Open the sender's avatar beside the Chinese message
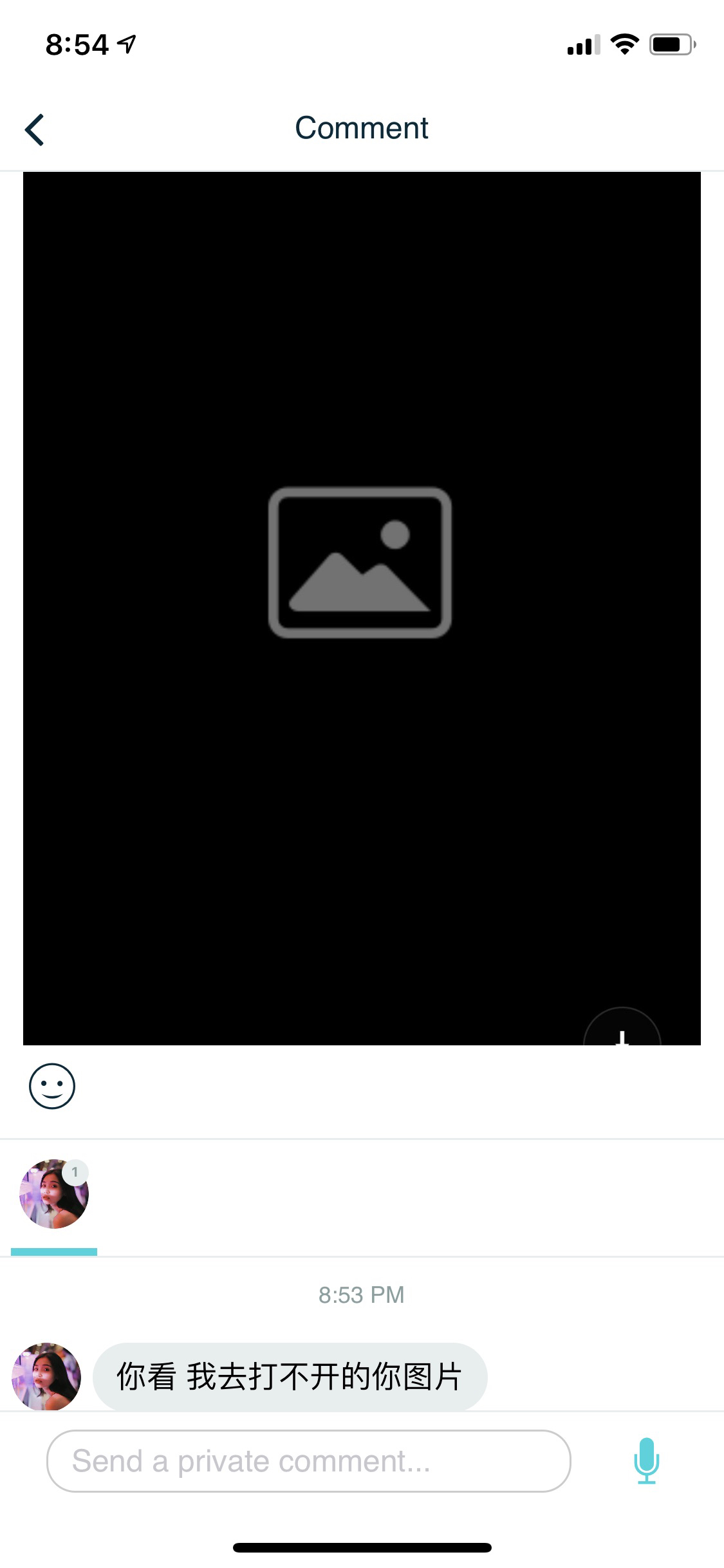Screen dimensions: 724x1568 point(46,1376)
